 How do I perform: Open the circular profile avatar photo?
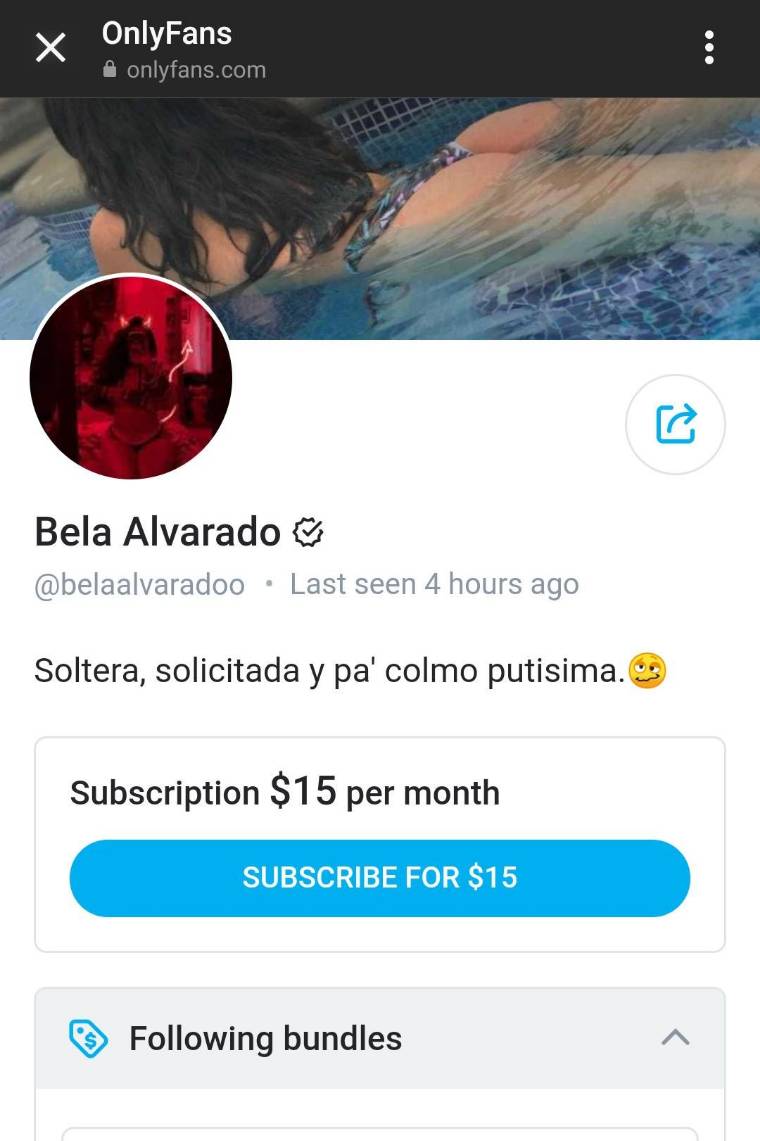click(x=131, y=378)
